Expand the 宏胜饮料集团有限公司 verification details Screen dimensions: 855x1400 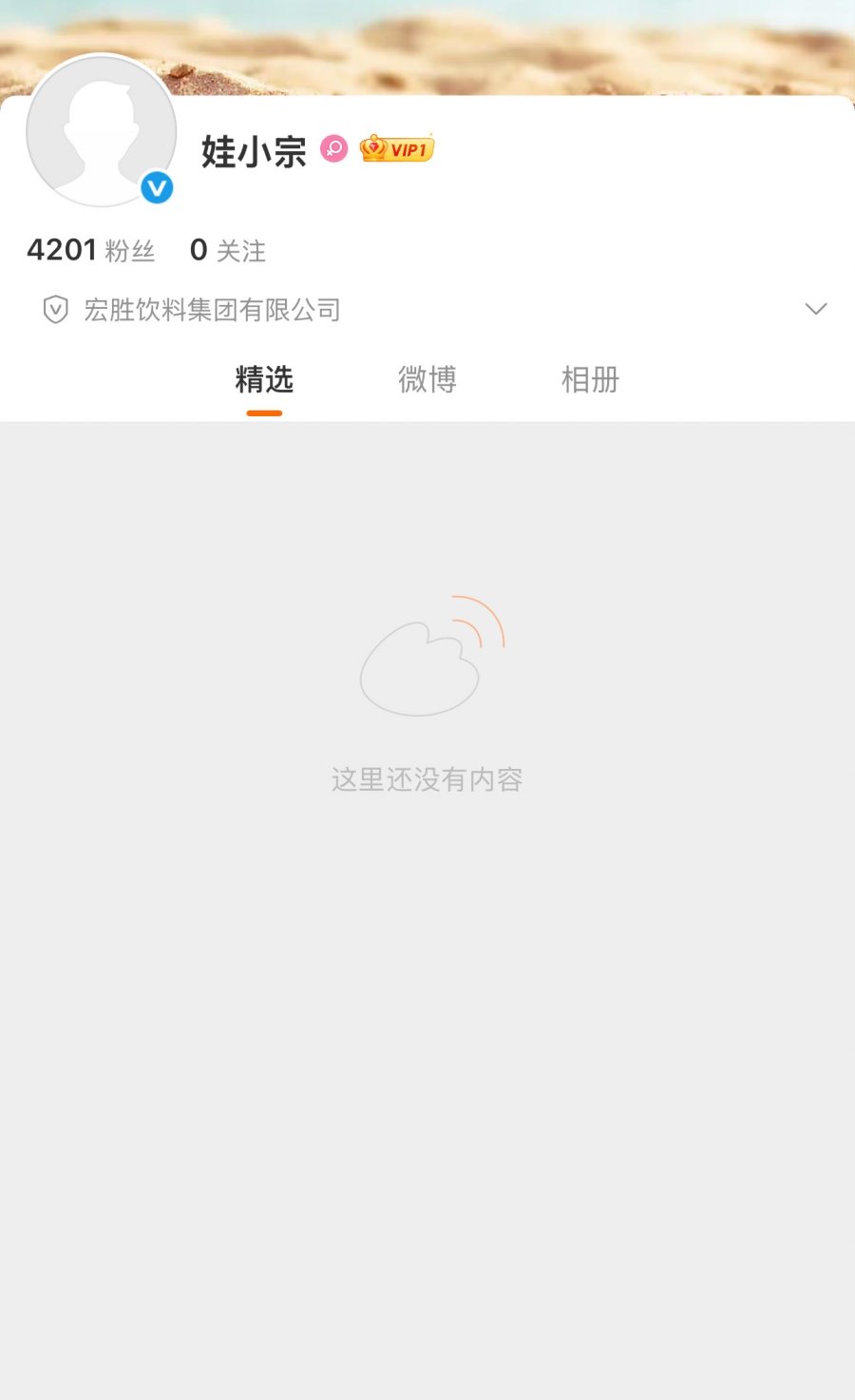815,309
